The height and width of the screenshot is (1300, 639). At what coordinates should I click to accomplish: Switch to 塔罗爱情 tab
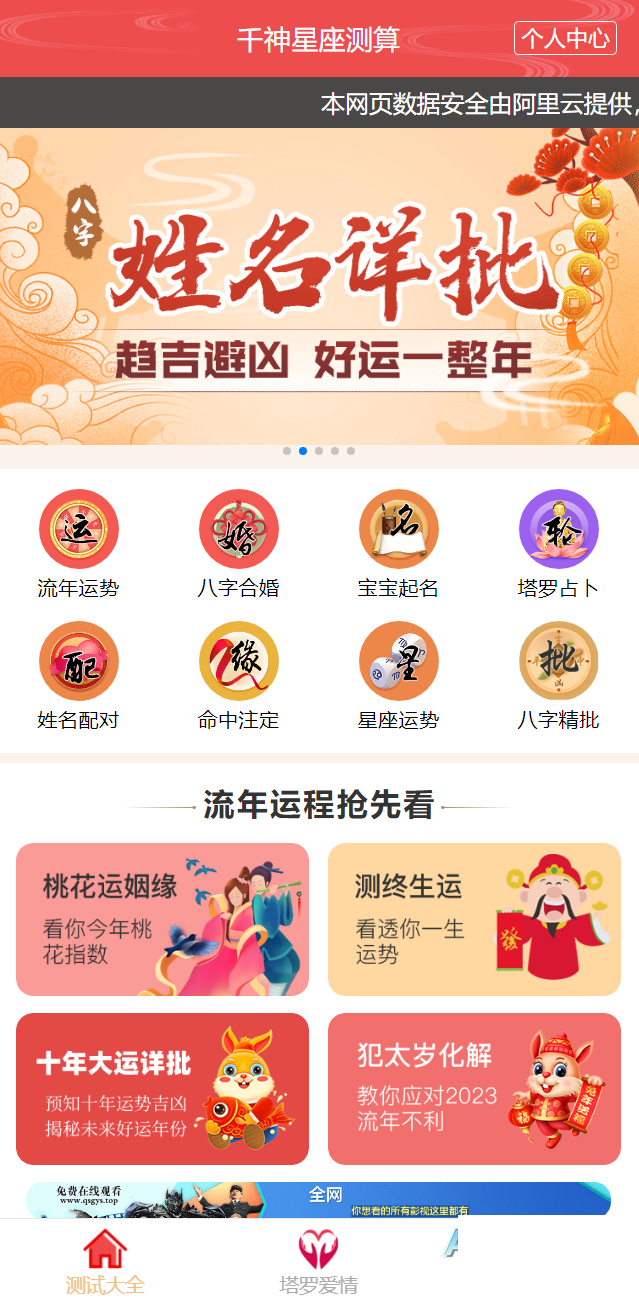coord(318,1262)
